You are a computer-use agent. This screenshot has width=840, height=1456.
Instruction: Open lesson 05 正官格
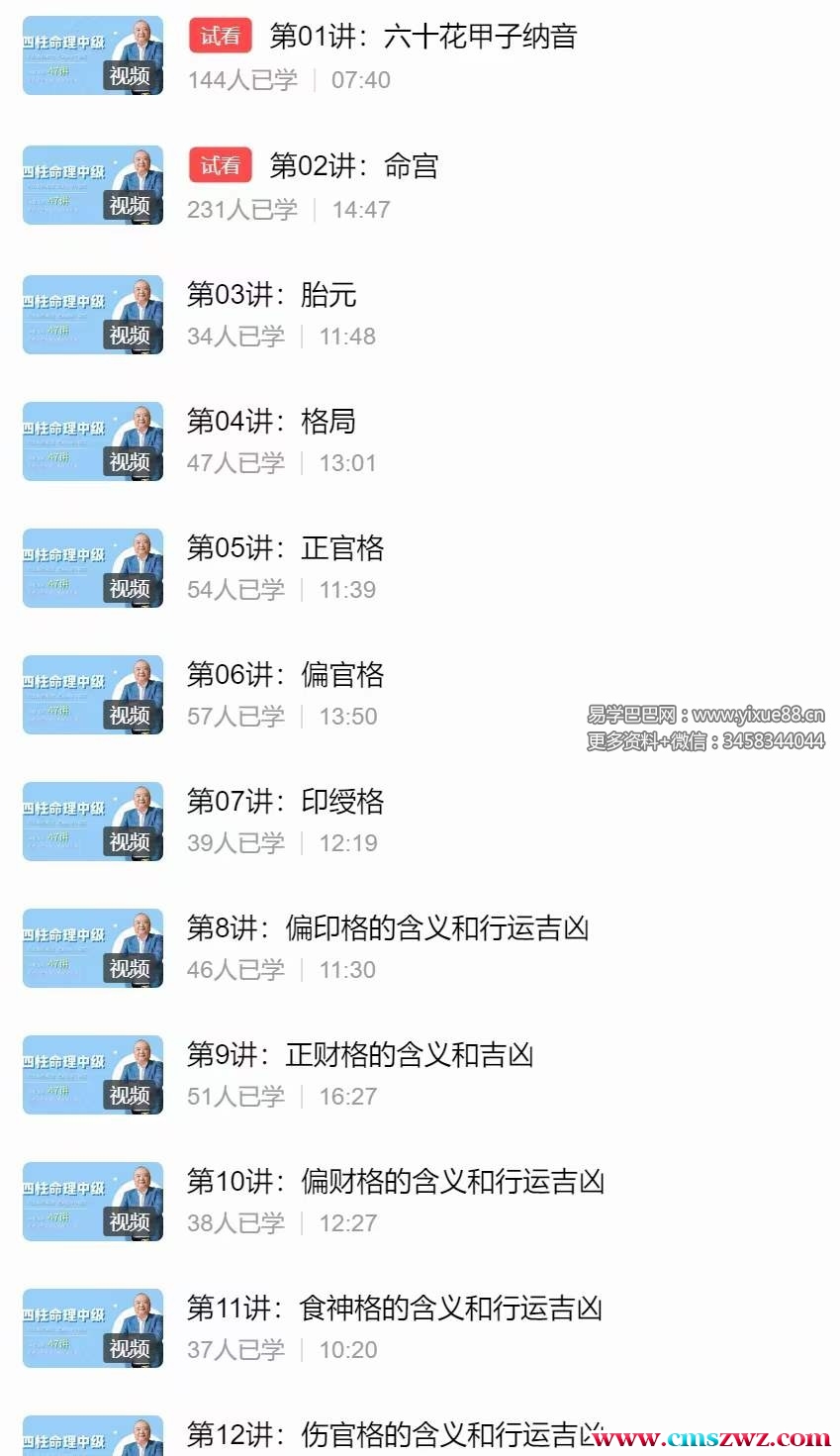tap(285, 548)
